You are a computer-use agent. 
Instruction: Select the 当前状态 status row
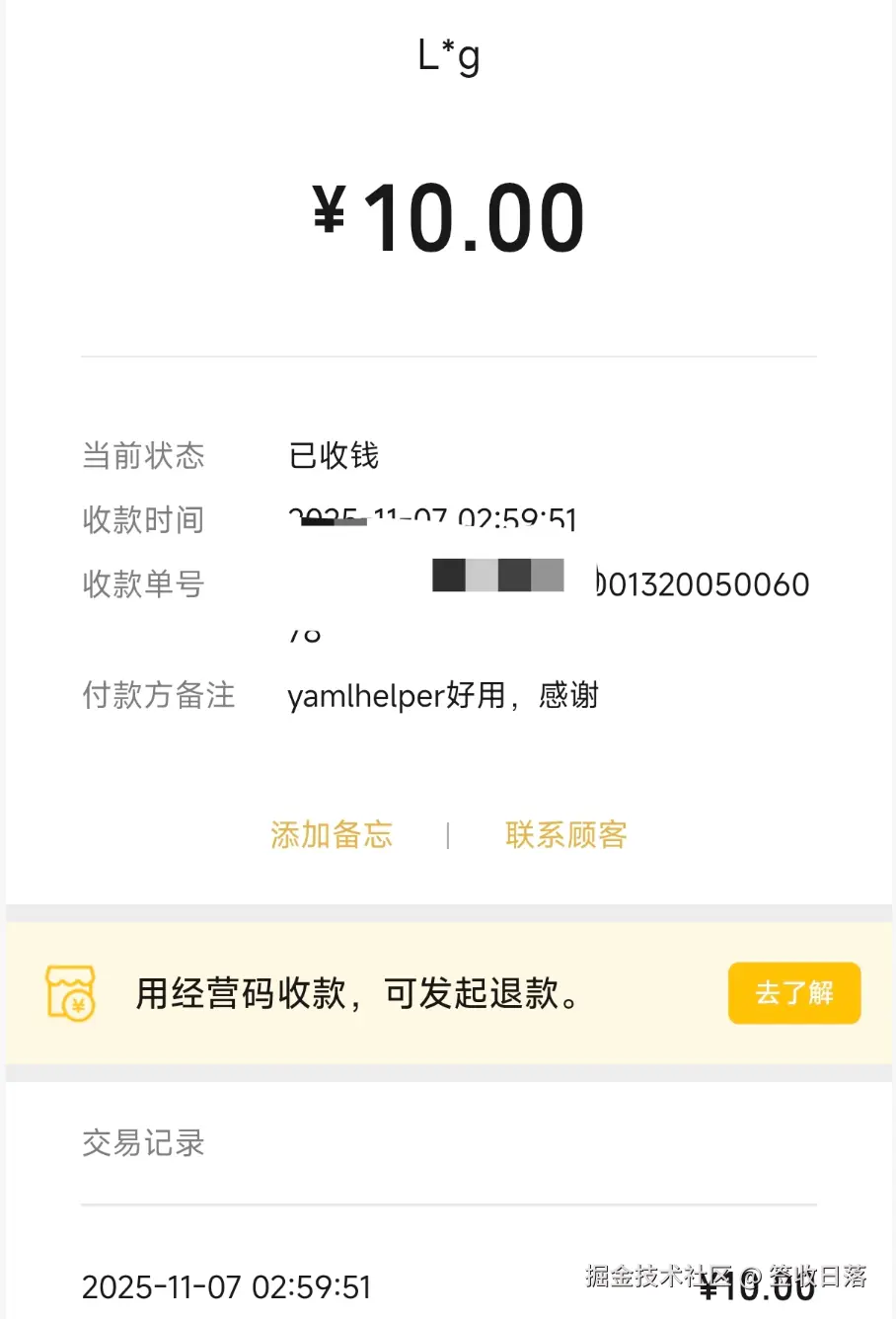pos(143,456)
